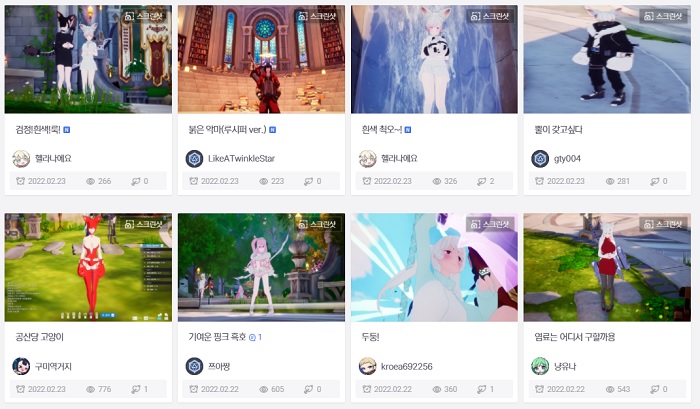View 구미역거지's profile

[53, 366]
